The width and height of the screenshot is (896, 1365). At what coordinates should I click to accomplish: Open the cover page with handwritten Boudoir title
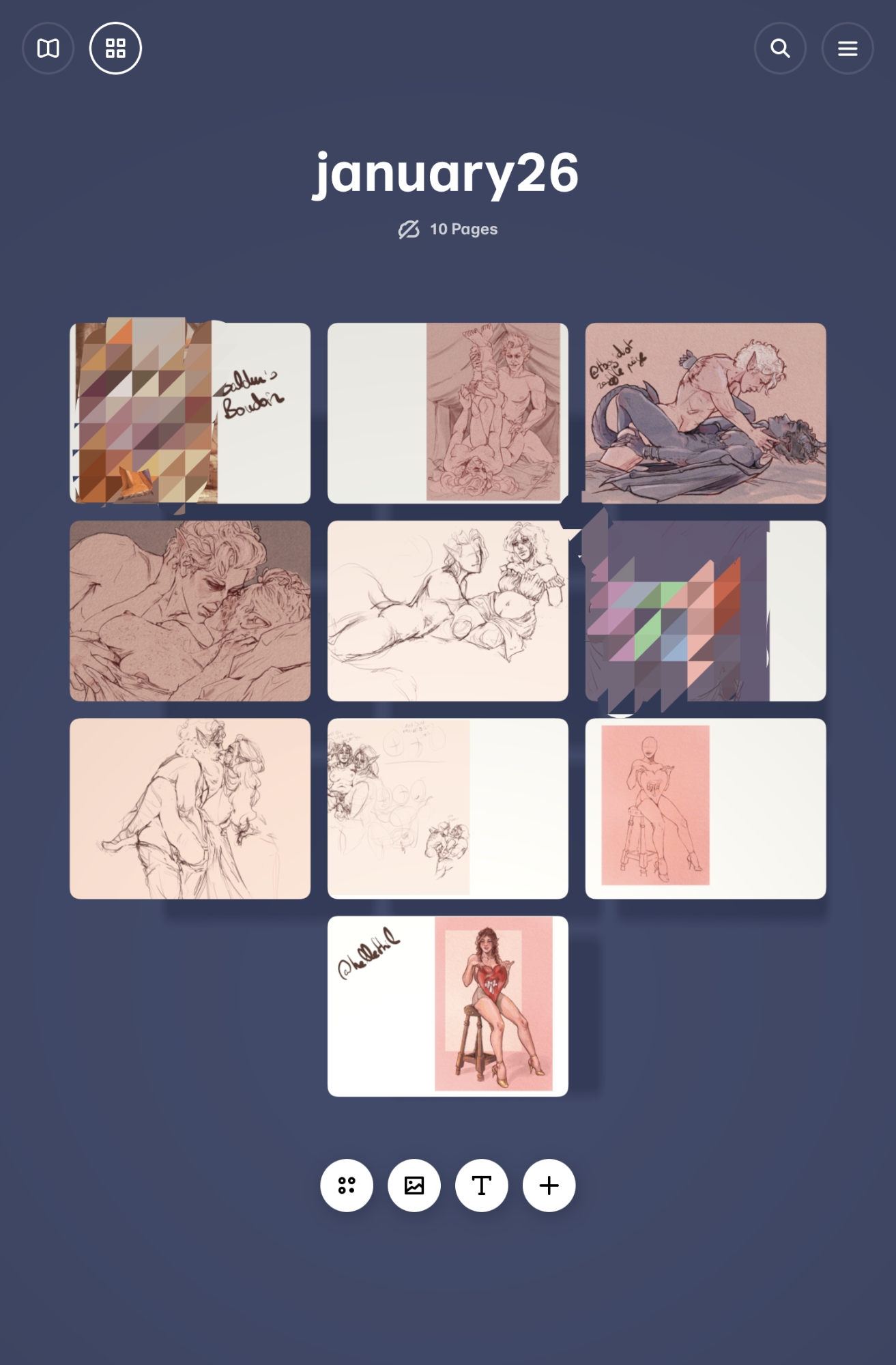point(190,413)
